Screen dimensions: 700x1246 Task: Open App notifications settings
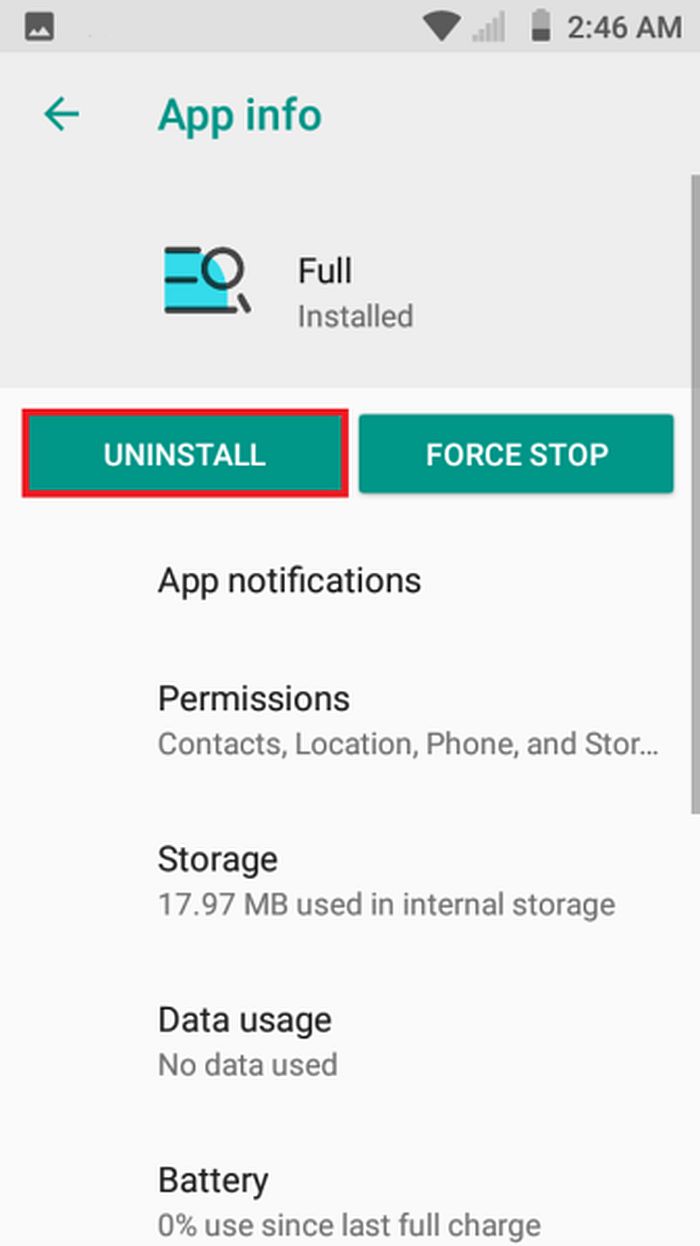[290, 581]
